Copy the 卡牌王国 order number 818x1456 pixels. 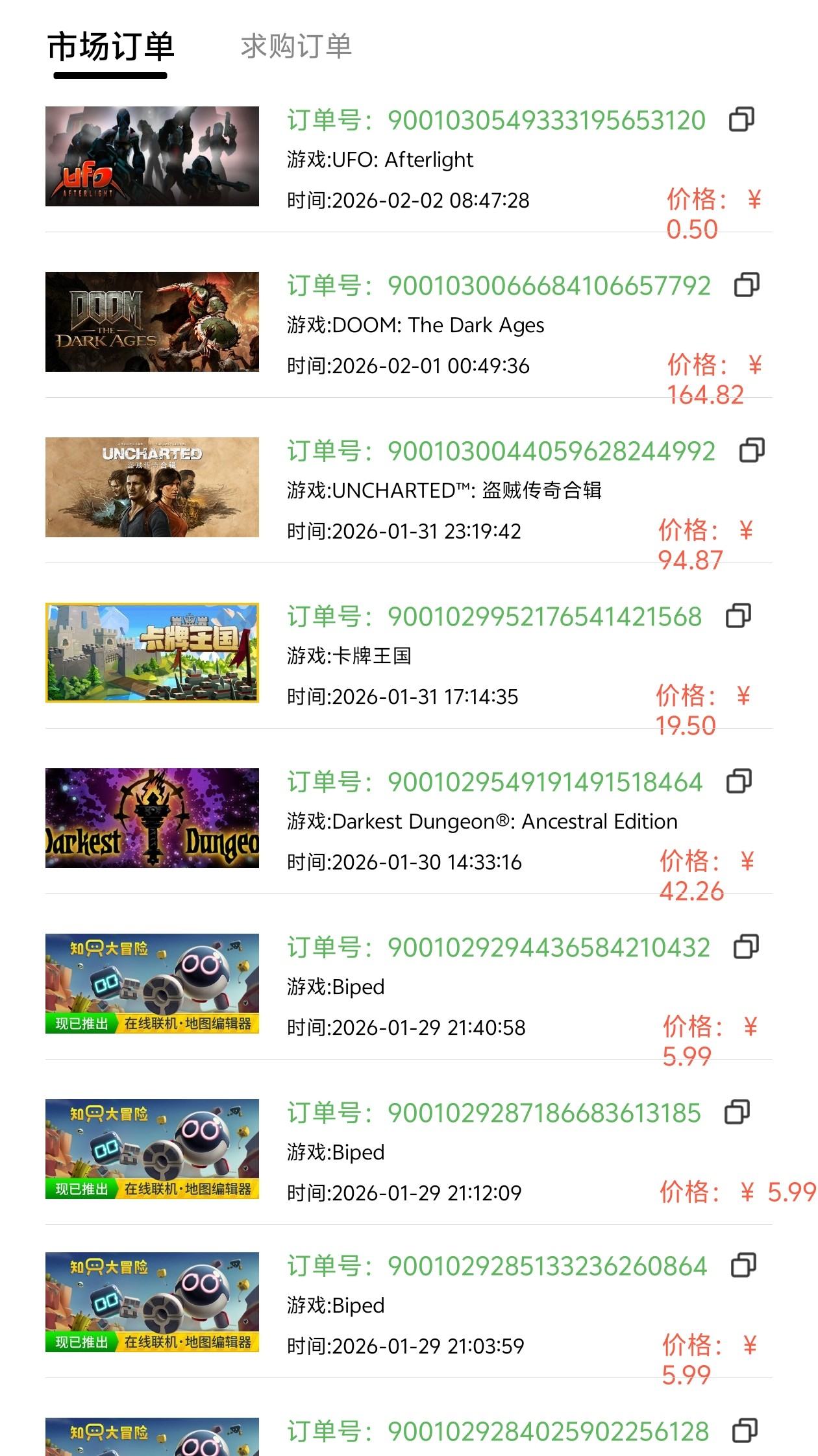point(738,616)
